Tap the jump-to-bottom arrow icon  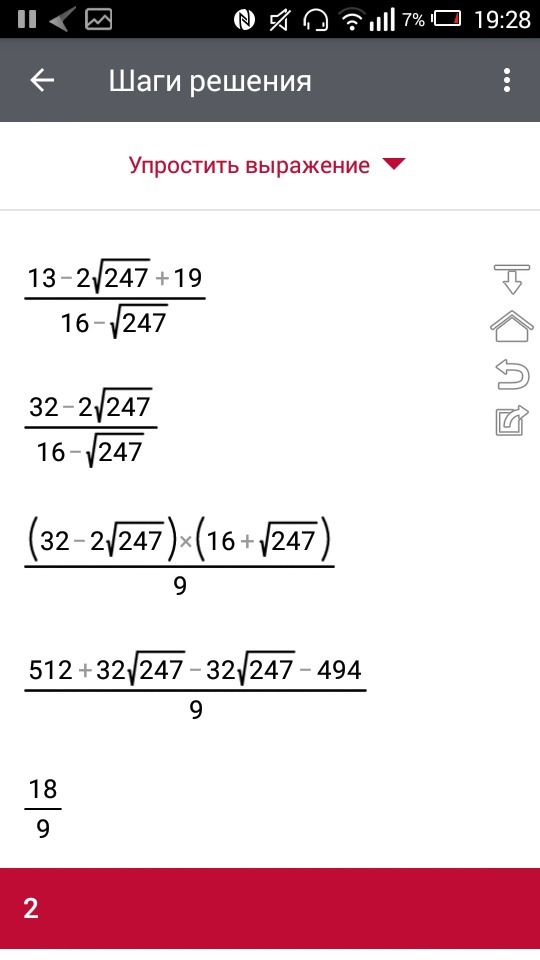pos(512,279)
